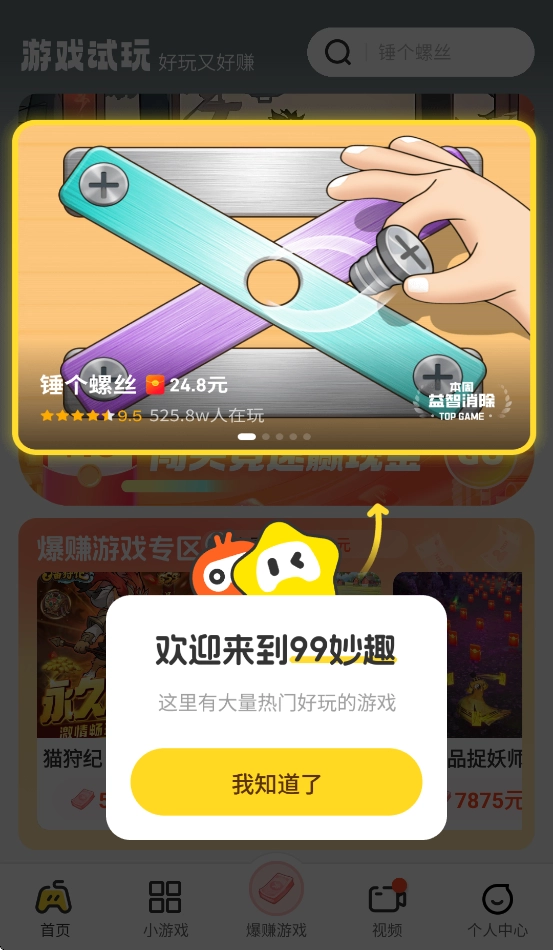Open the 猫狩纪 game card
553x950 pixels.
pyautogui.click(x=73, y=700)
